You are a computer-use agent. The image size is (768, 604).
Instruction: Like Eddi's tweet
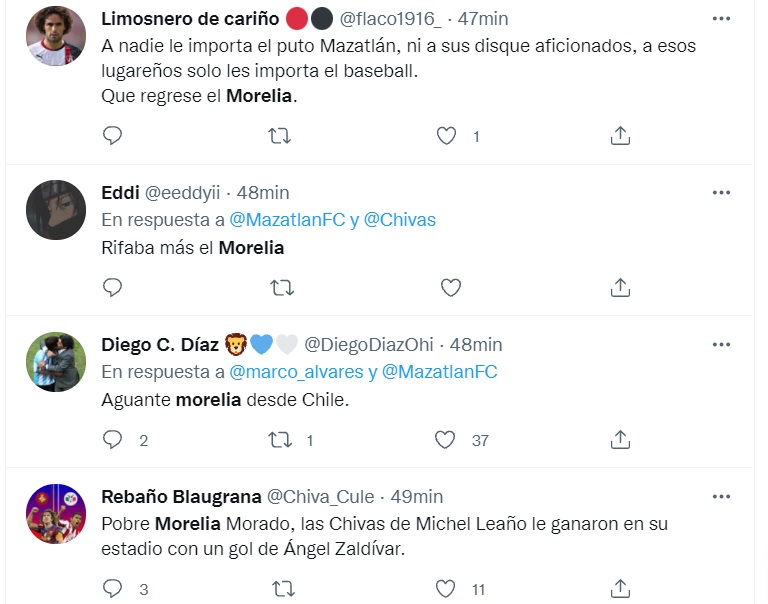[451, 288]
